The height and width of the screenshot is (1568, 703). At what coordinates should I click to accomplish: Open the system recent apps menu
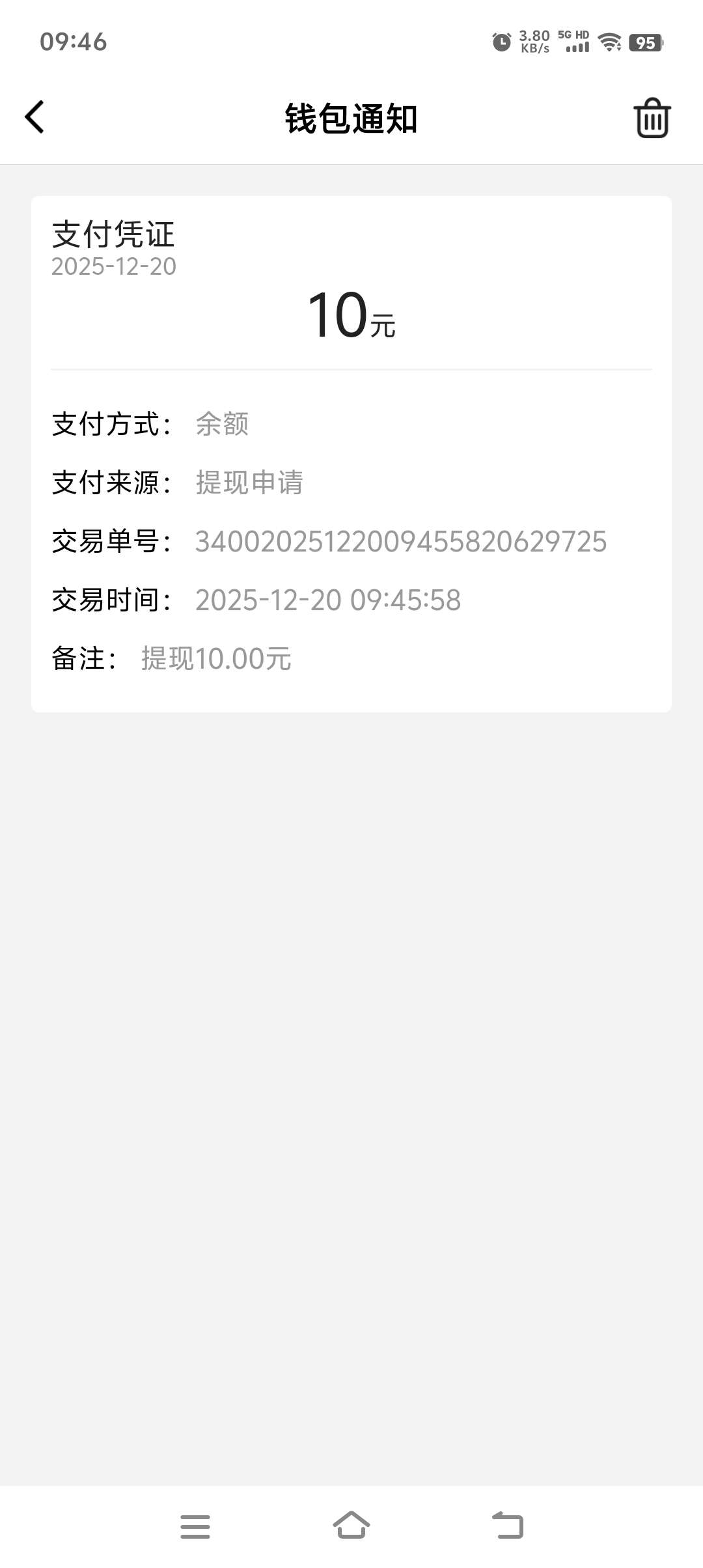pyautogui.click(x=195, y=1526)
